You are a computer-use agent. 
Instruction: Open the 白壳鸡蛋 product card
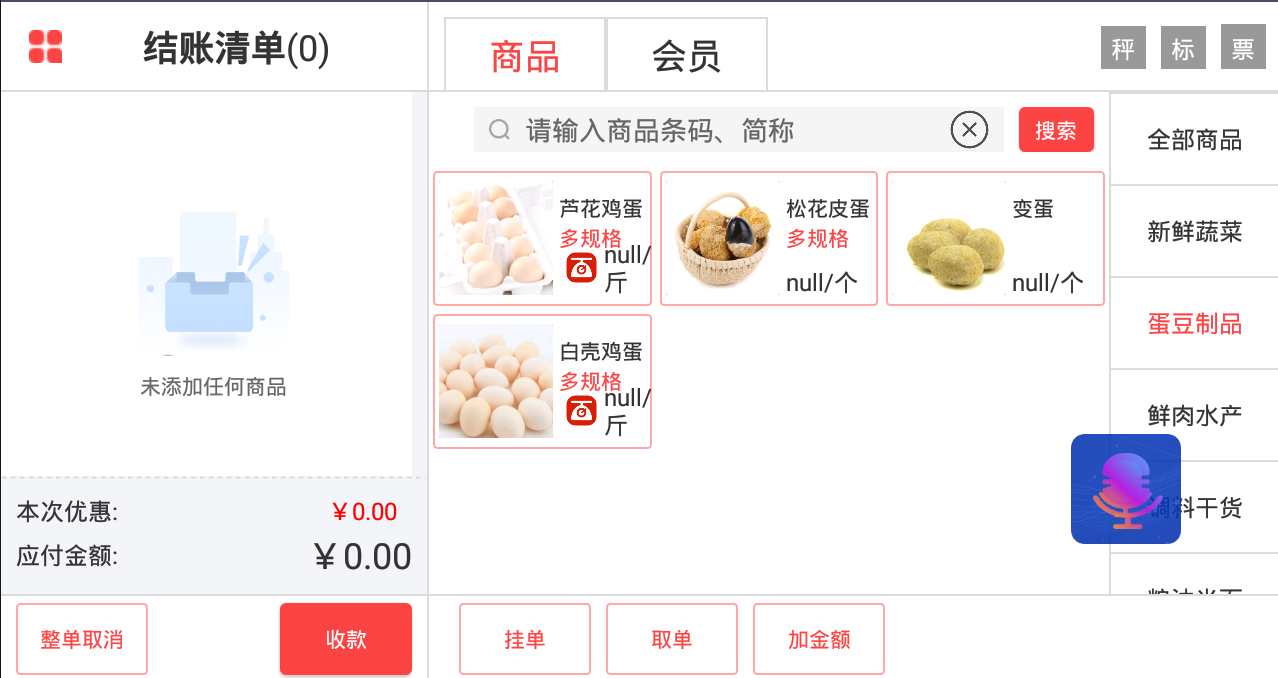pos(542,381)
